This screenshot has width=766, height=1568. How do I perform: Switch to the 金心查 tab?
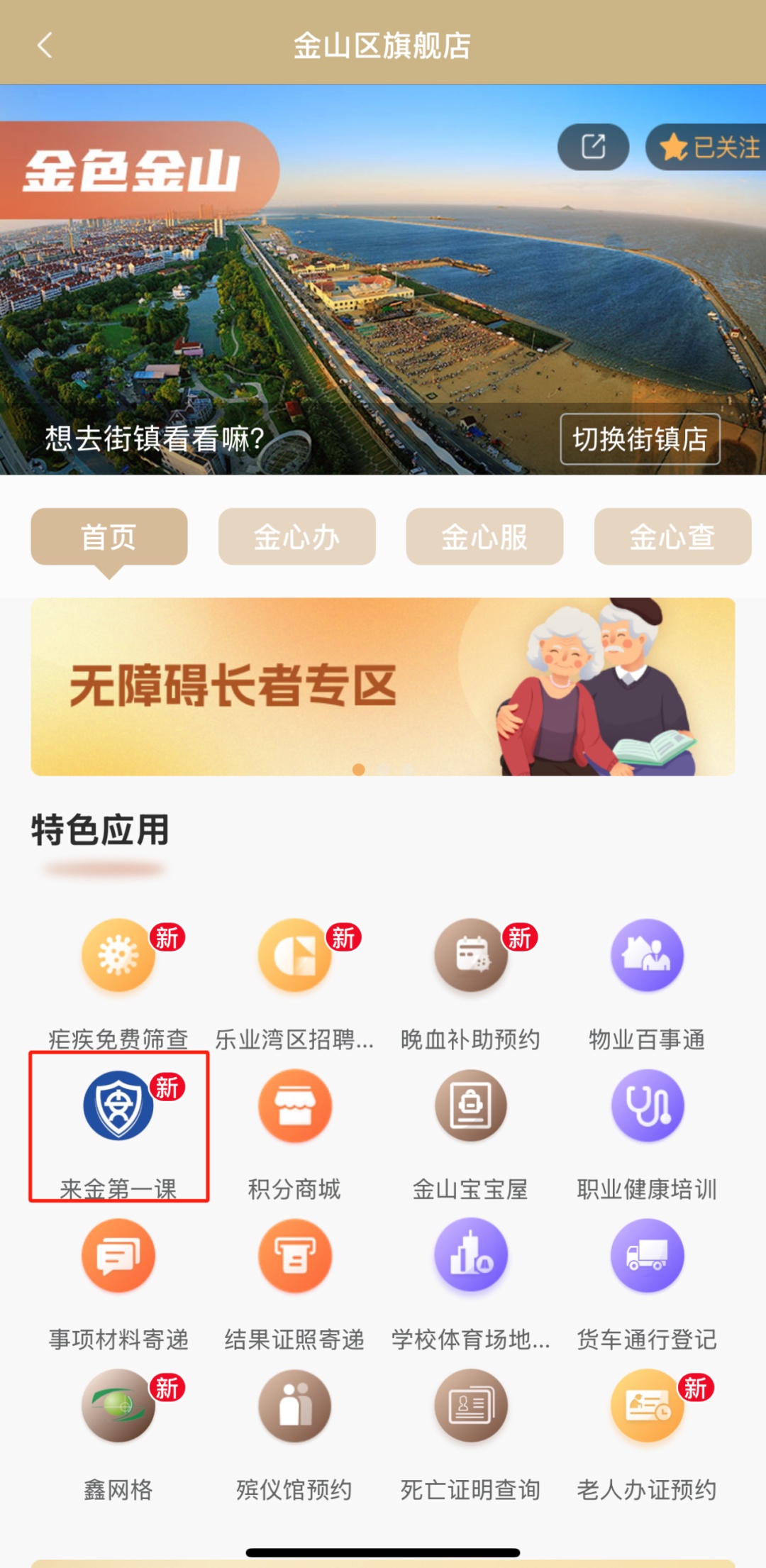pos(672,536)
